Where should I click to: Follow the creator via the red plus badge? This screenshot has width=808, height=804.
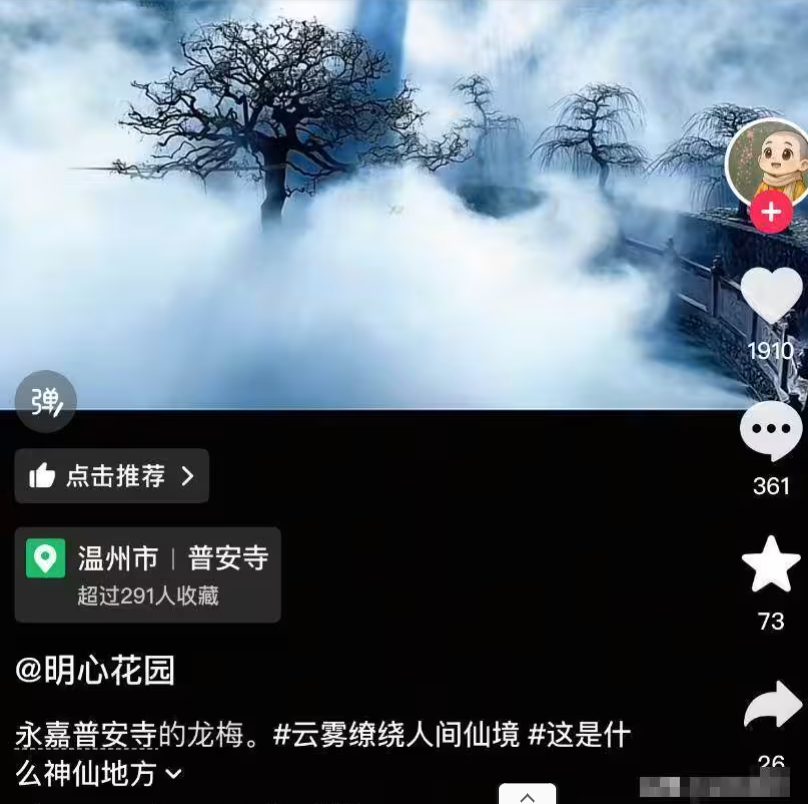tap(771, 212)
